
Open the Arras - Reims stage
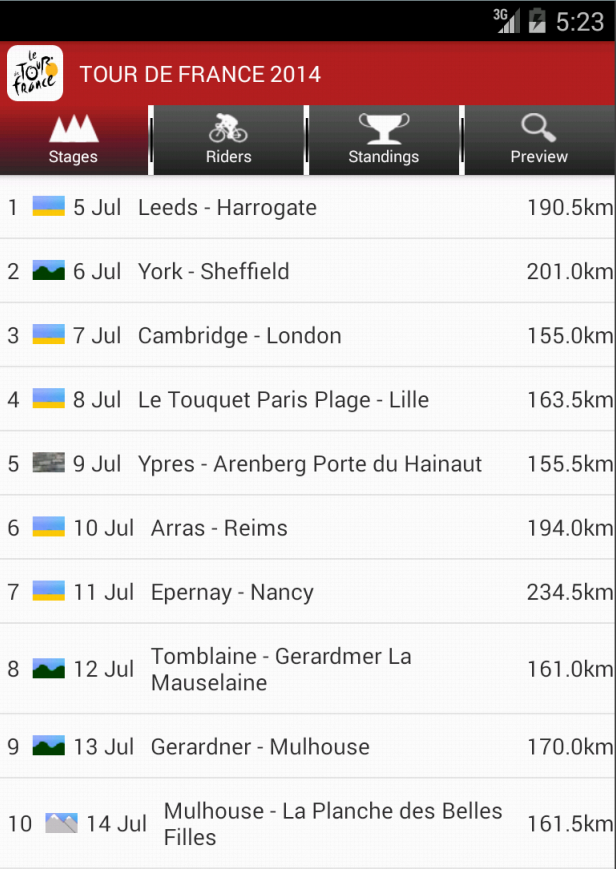coord(308,528)
